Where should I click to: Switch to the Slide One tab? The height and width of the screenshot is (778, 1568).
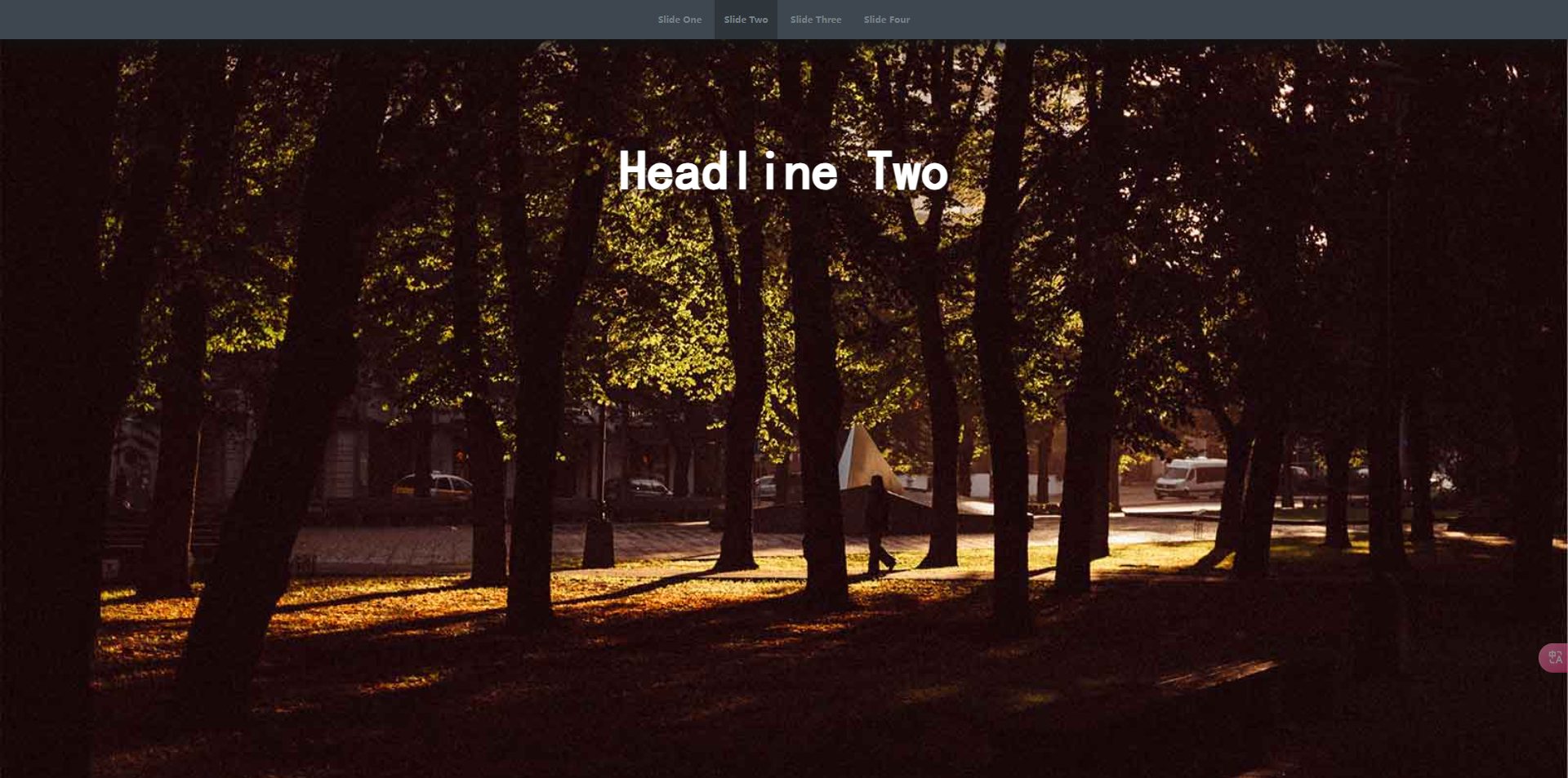pos(679,20)
